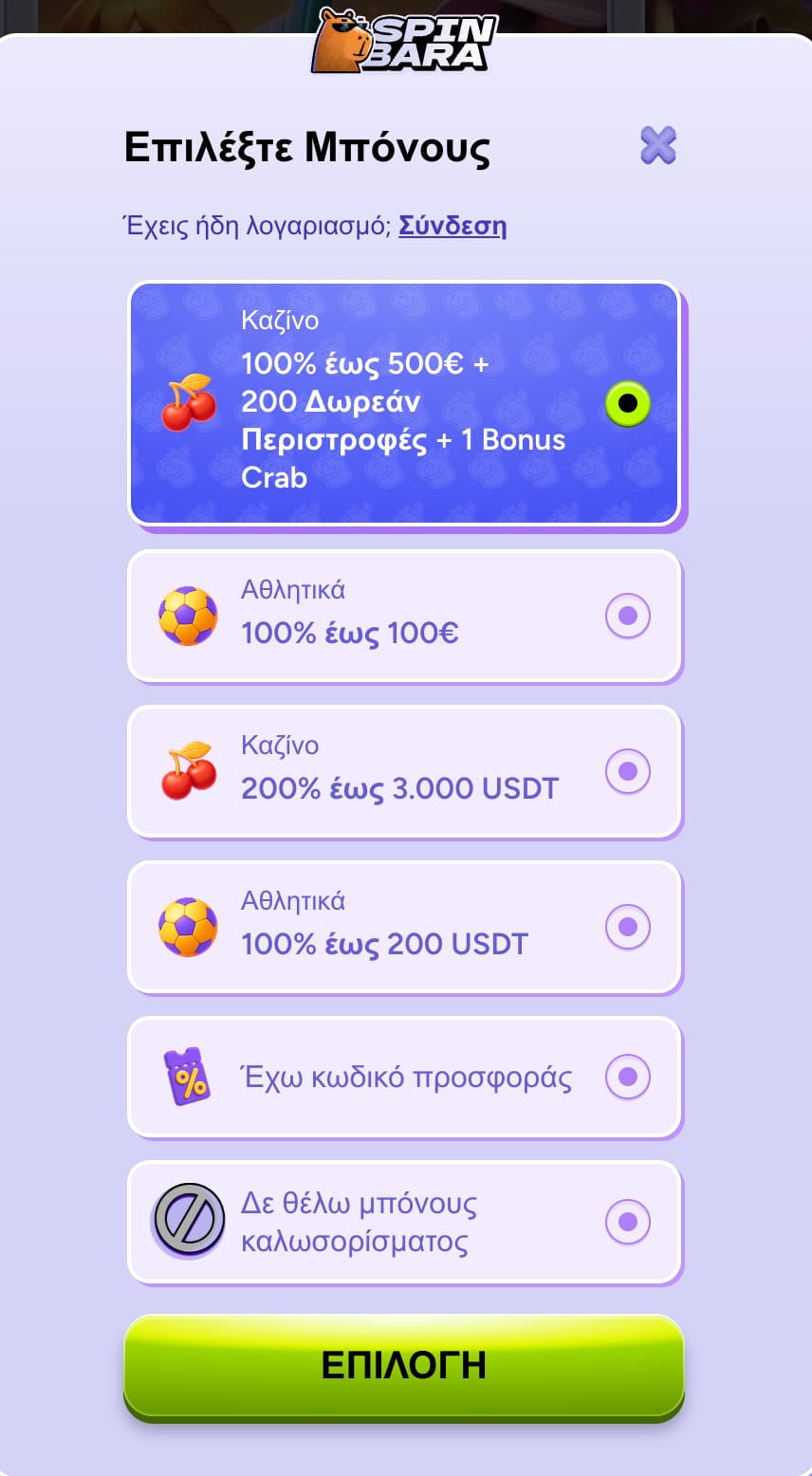Select the radio button for 100% έως 200 USDT

[x=627, y=927]
